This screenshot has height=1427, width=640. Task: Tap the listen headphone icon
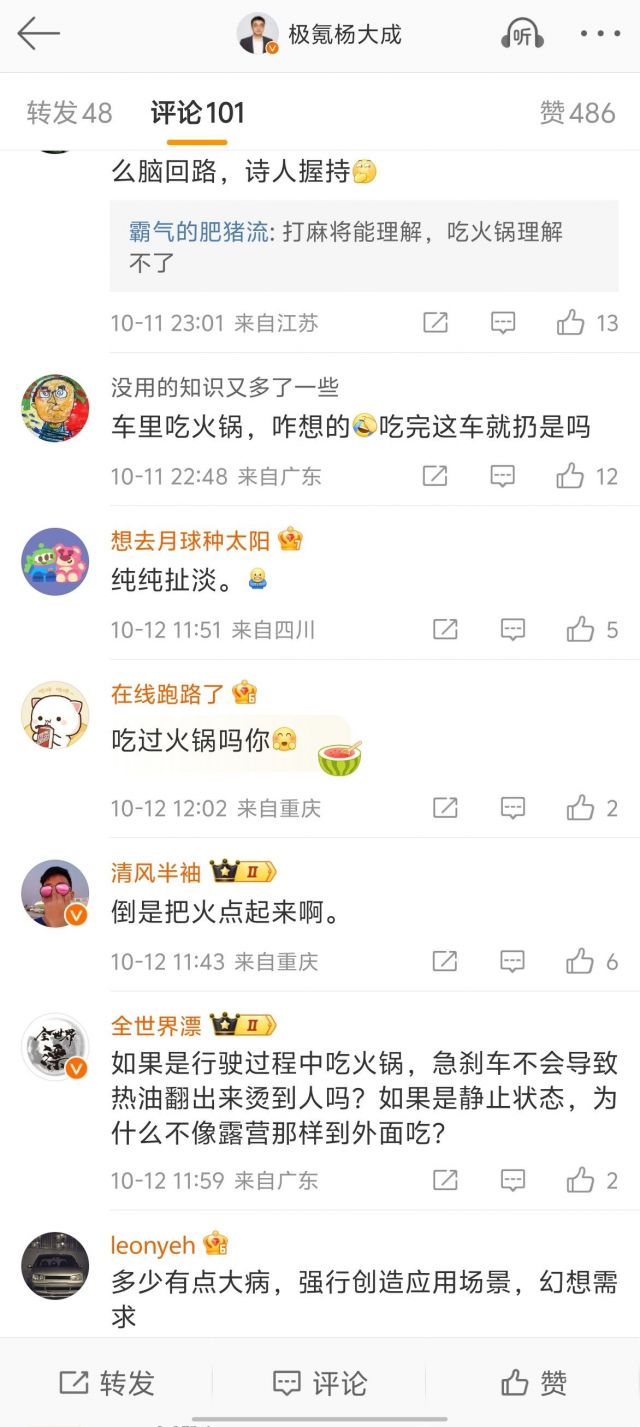click(521, 34)
